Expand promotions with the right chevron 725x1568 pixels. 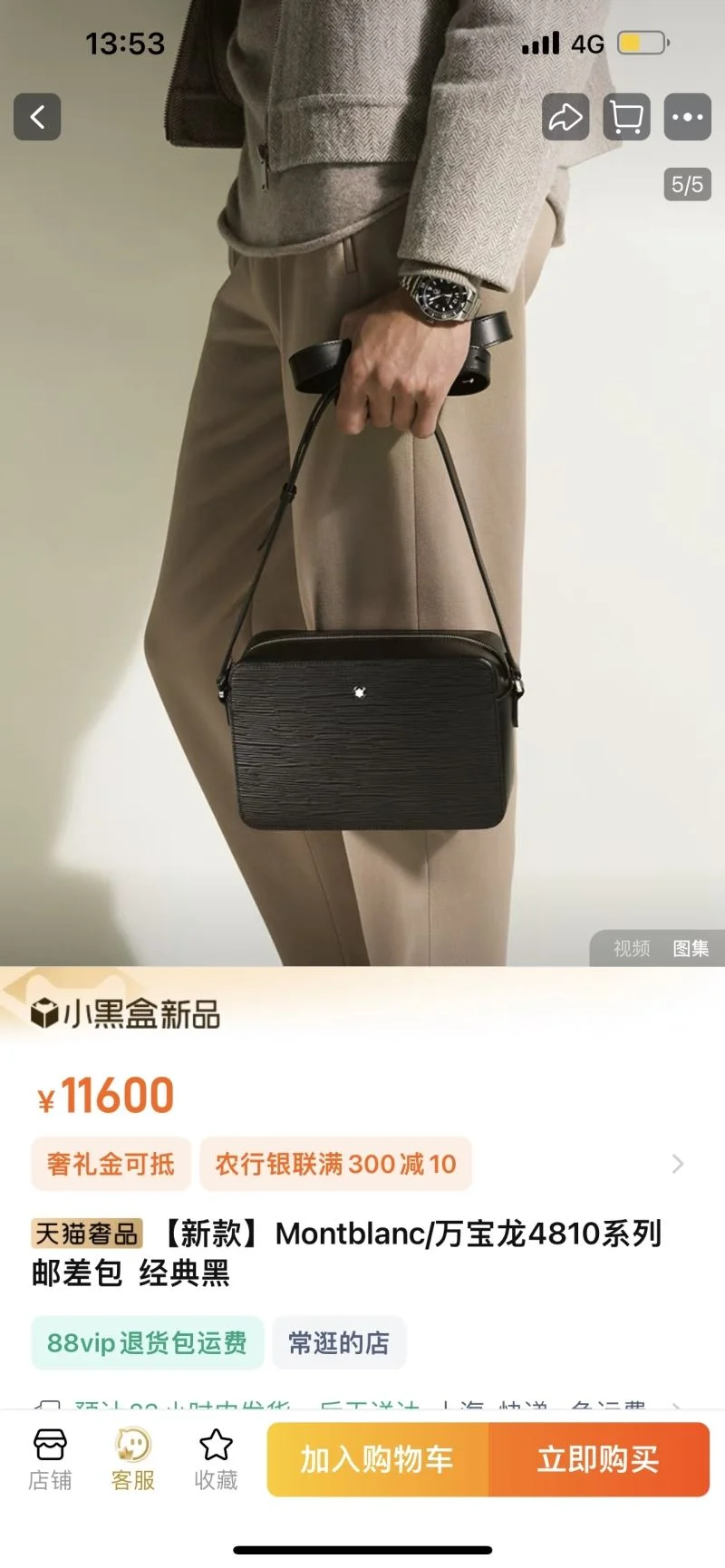click(677, 1164)
